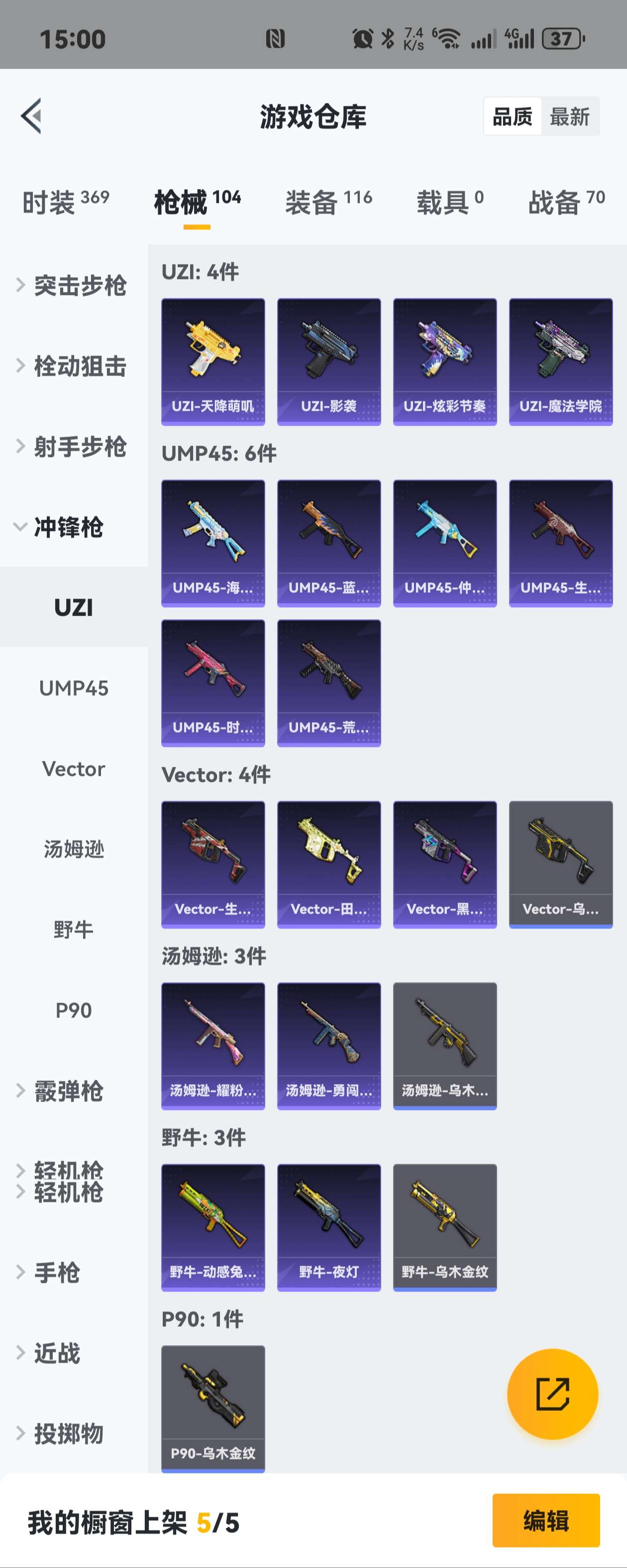Expand the 手枪 category

point(56,1272)
